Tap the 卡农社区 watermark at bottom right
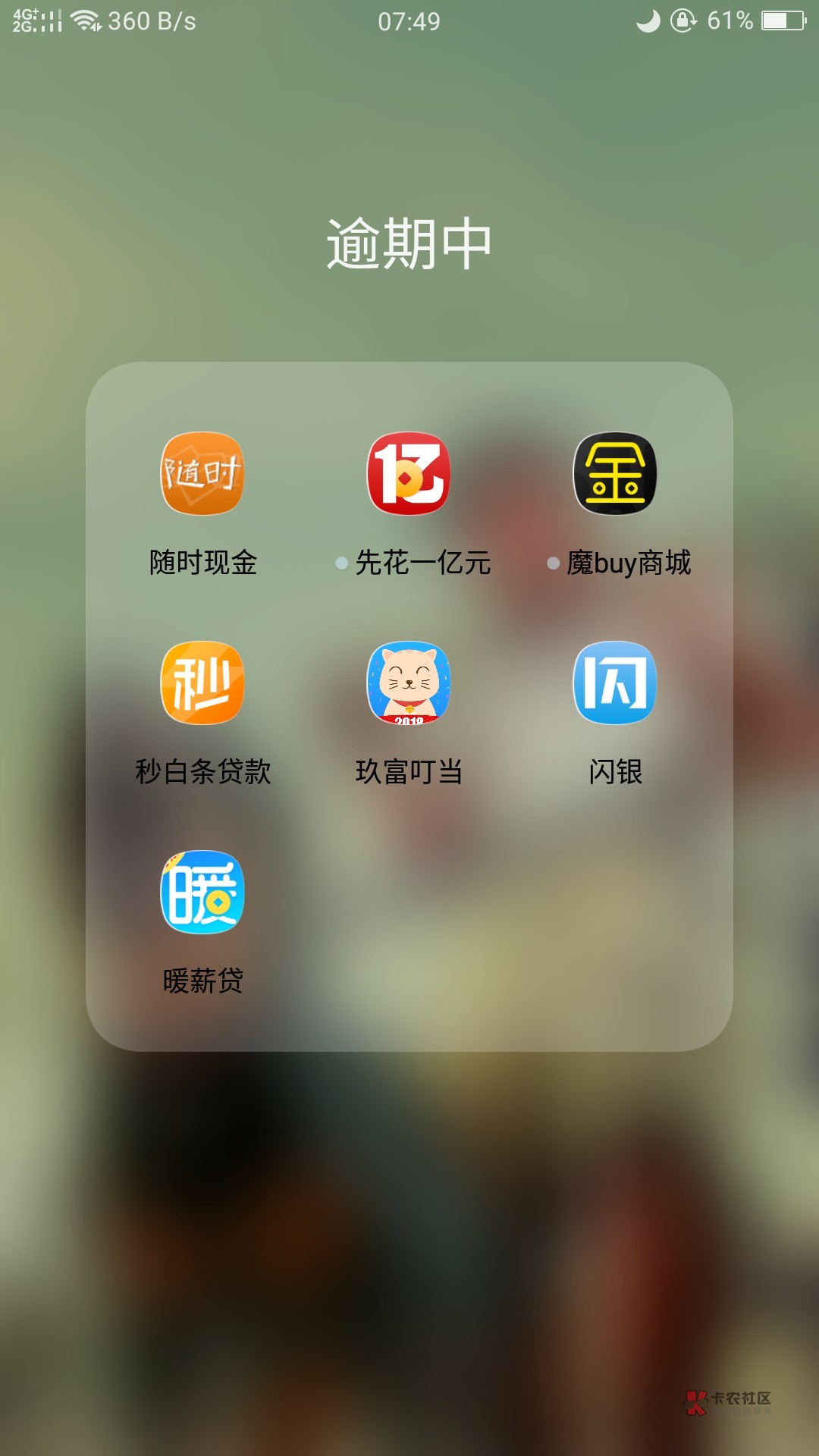Viewport: 819px width, 1456px height. coord(728,1401)
